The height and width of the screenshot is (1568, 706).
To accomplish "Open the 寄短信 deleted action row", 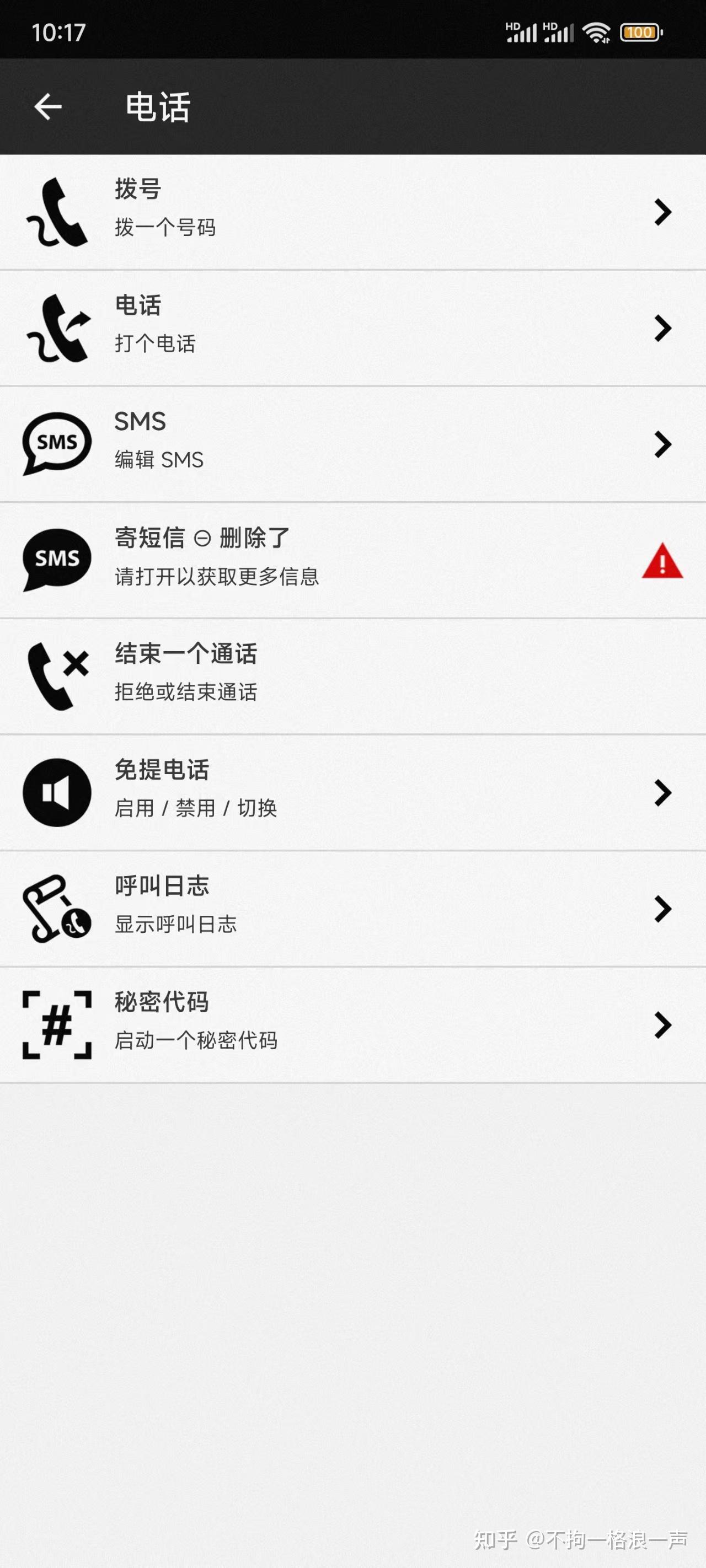I will (x=352, y=560).
